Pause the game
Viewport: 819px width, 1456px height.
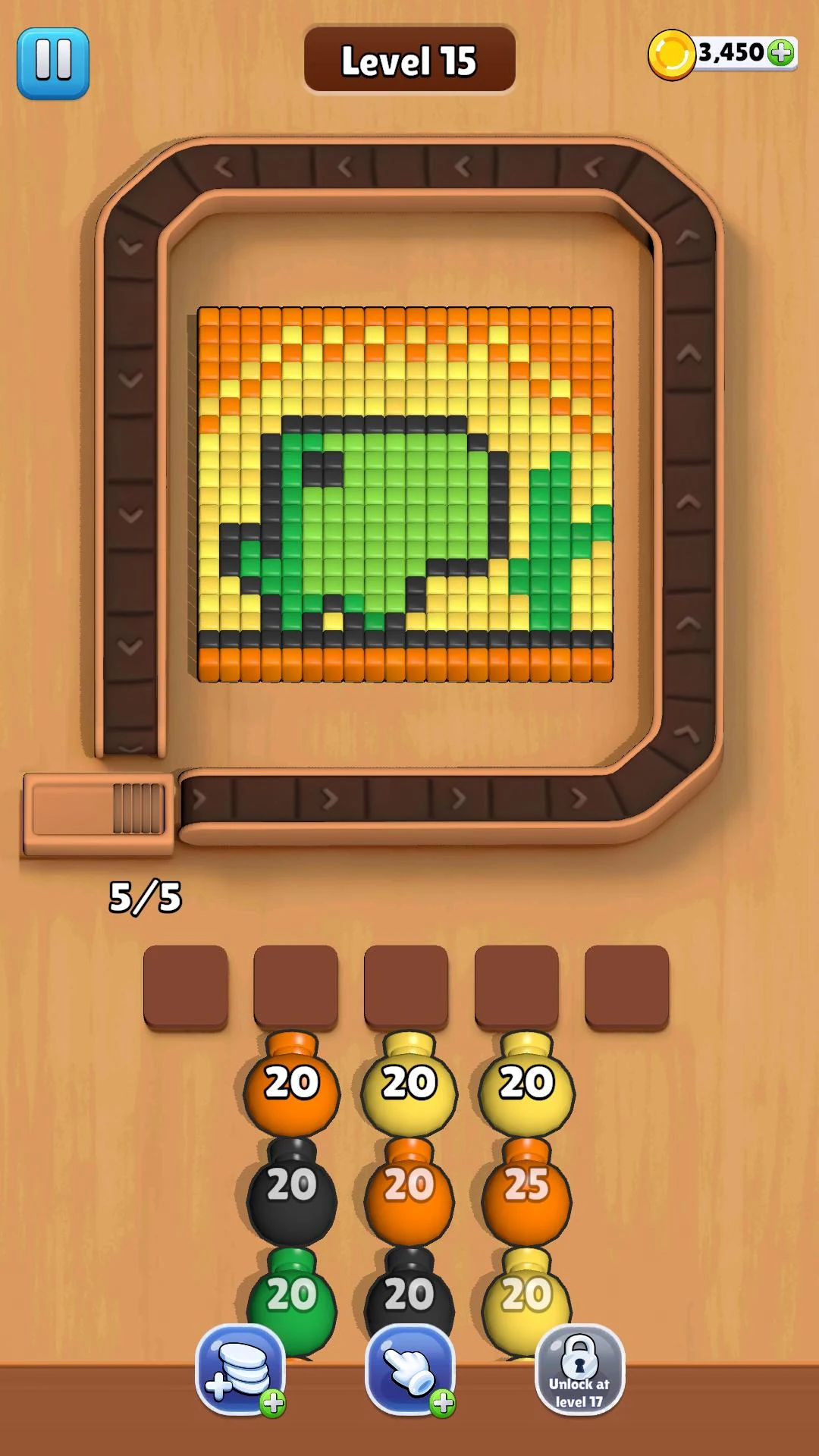pyautogui.click(x=53, y=63)
